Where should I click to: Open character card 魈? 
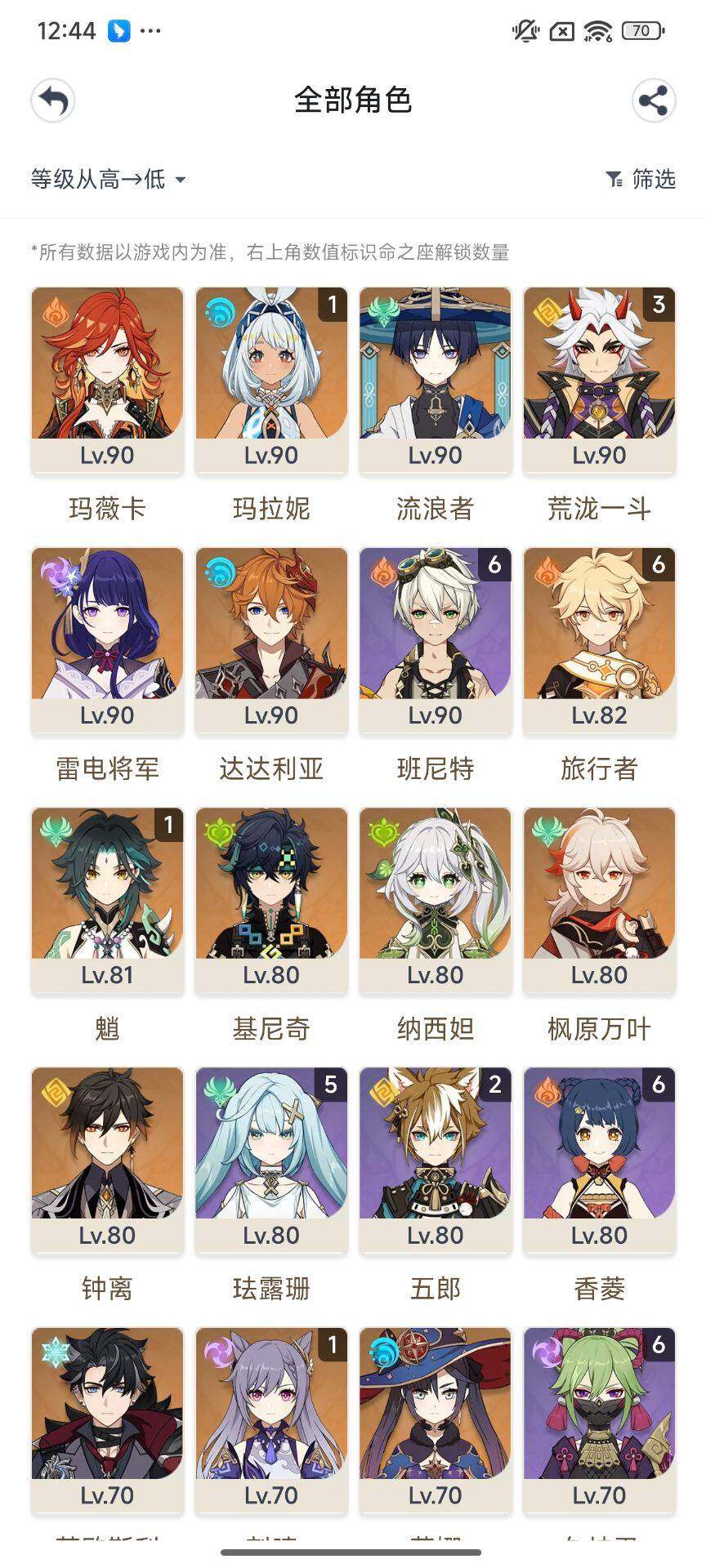click(107, 899)
